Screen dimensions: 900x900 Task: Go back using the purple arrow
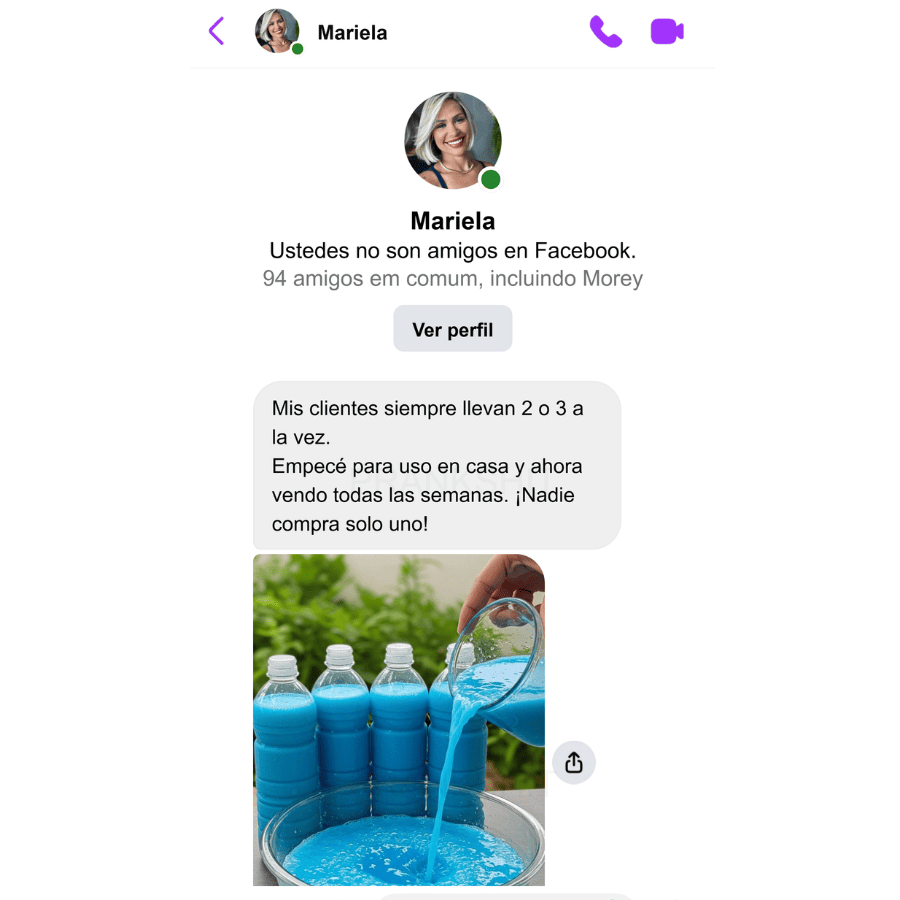click(x=216, y=32)
